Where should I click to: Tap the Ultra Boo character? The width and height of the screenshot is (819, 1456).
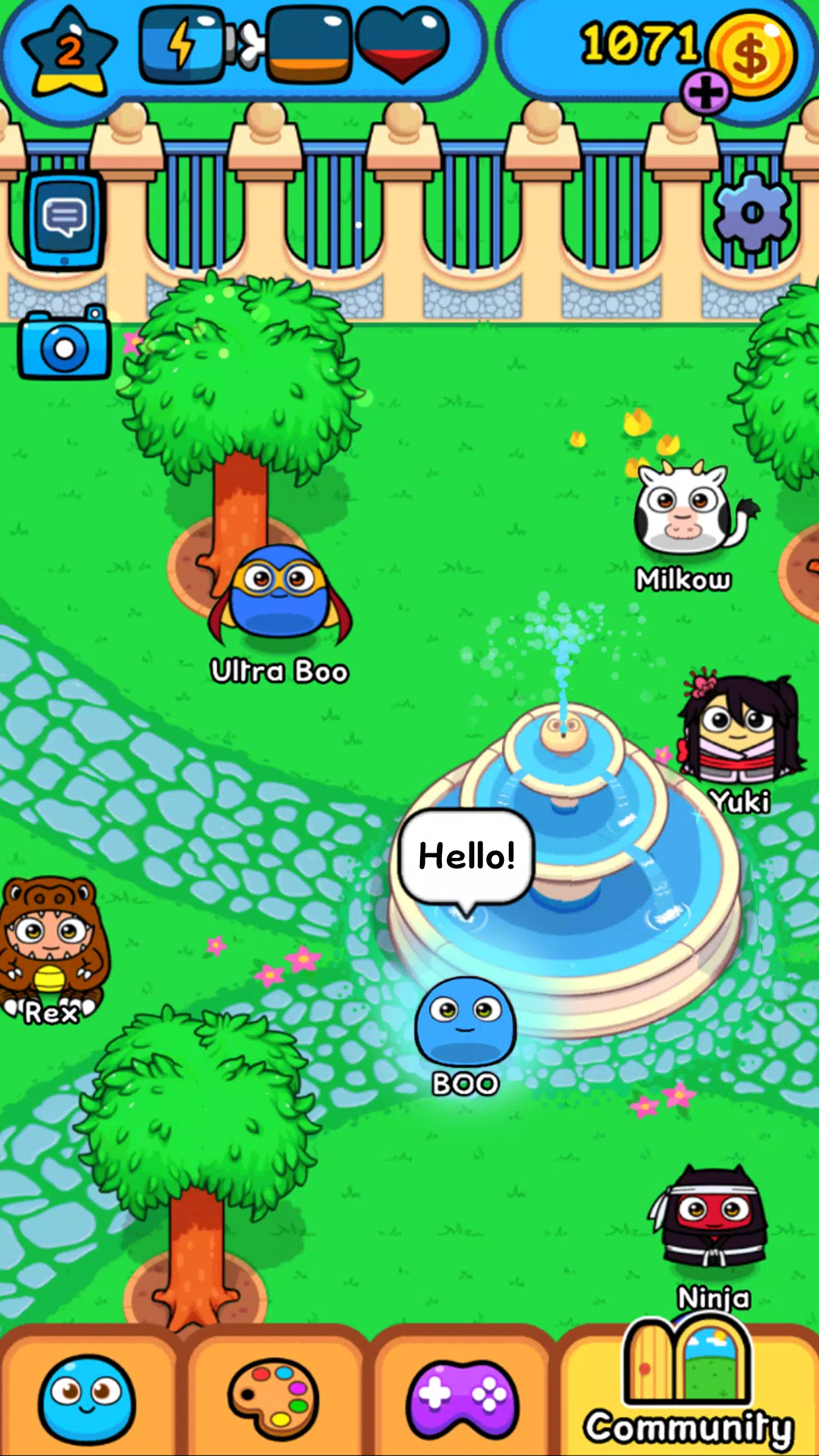coord(280,593)
